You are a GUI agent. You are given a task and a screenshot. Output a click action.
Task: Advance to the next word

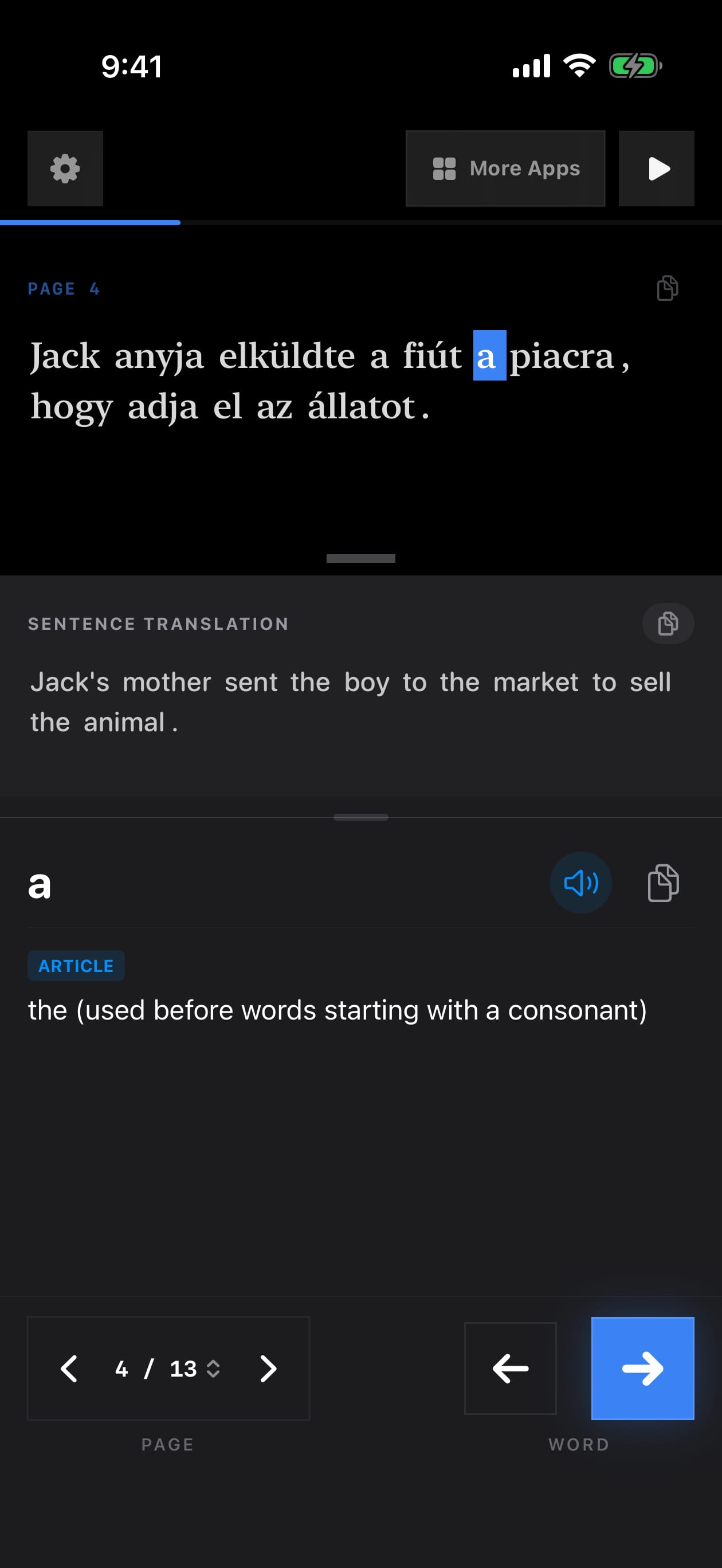642,1368
